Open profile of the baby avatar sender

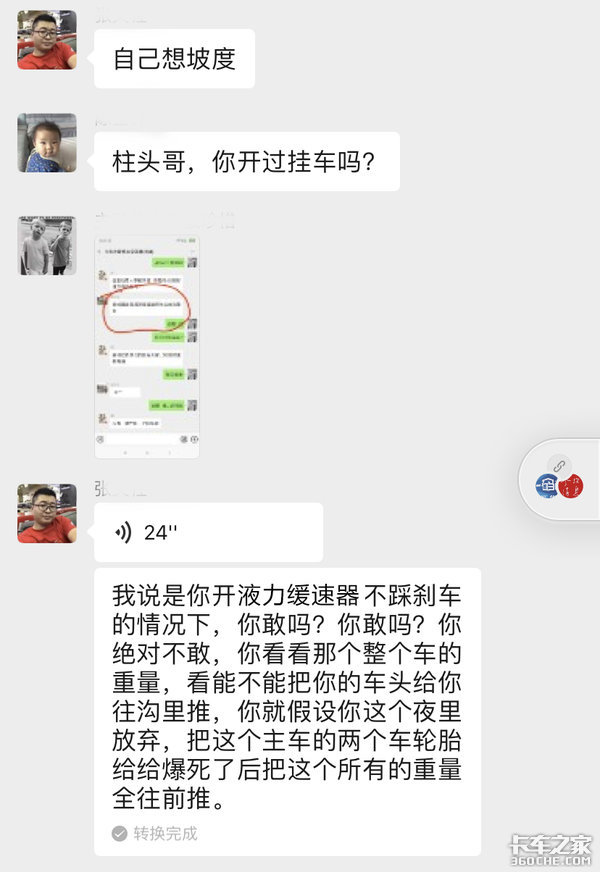pyautogui.click(x=47, y=142)
